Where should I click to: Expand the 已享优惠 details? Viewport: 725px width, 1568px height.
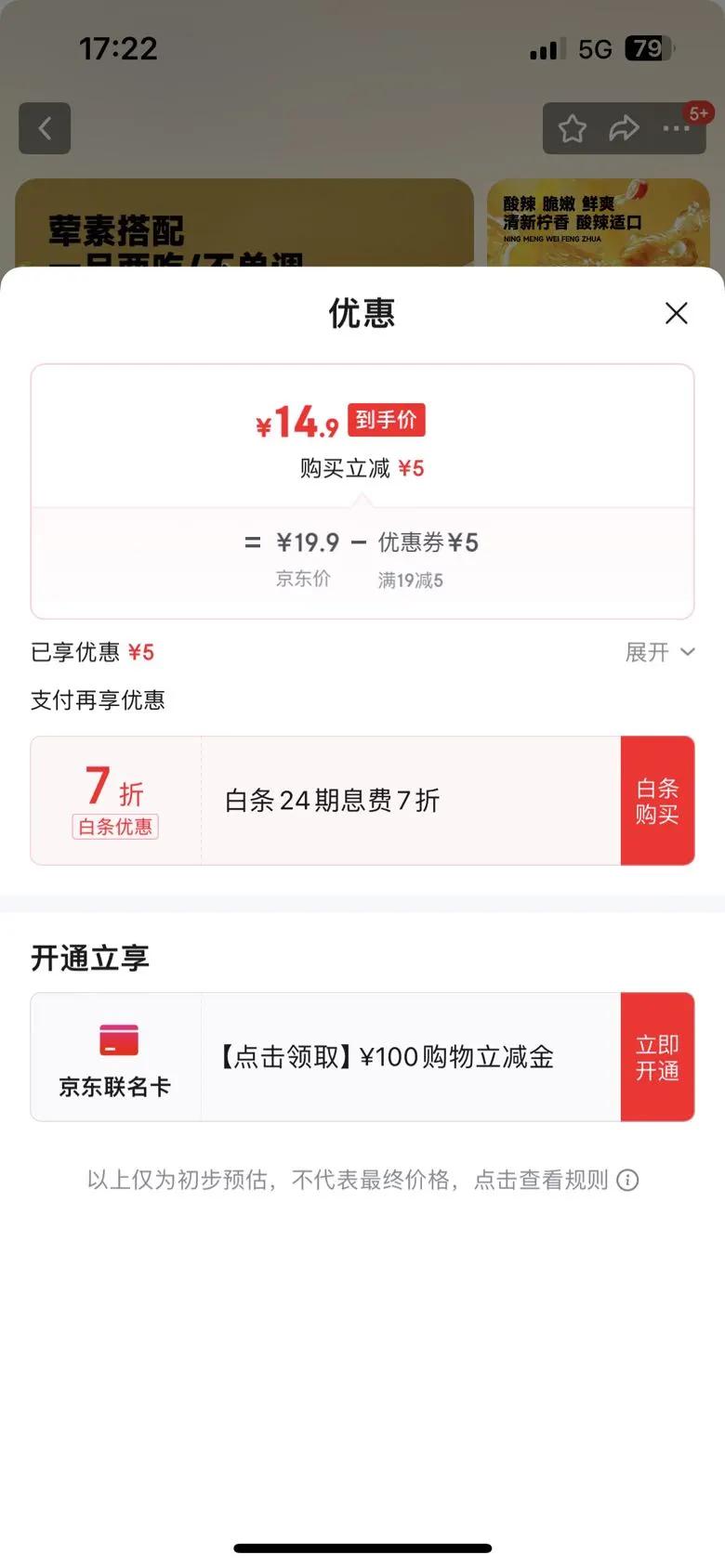point(659,652)
